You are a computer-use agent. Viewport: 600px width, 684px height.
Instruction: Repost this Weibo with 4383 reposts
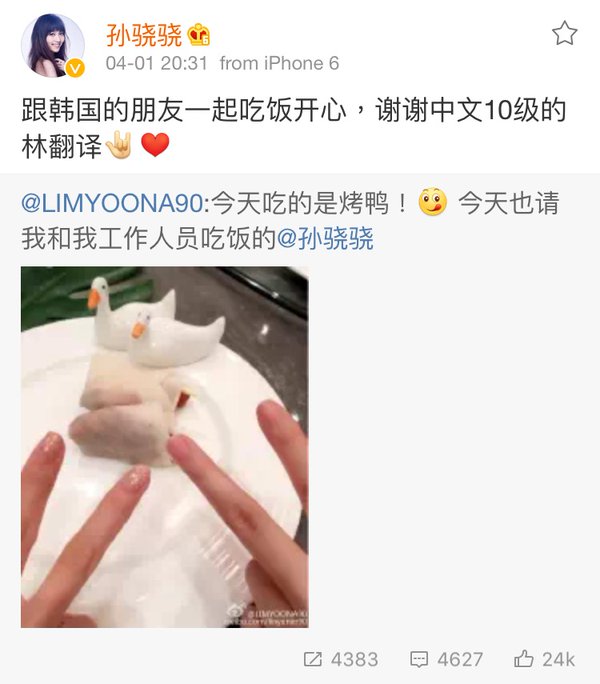pyautogui.click(x=340, y=659)
